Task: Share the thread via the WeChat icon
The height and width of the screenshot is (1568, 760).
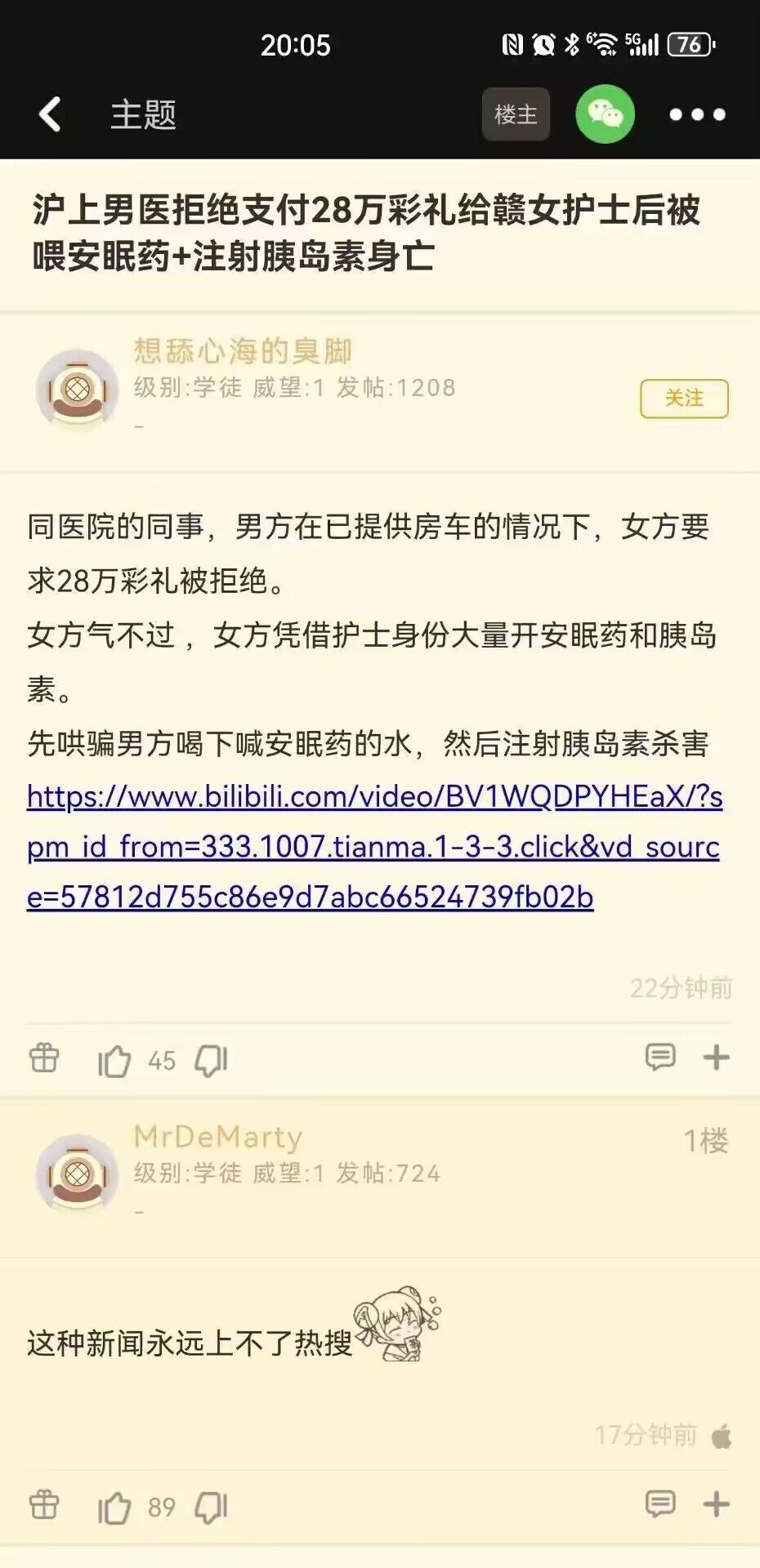Action: tap(605, 114)
